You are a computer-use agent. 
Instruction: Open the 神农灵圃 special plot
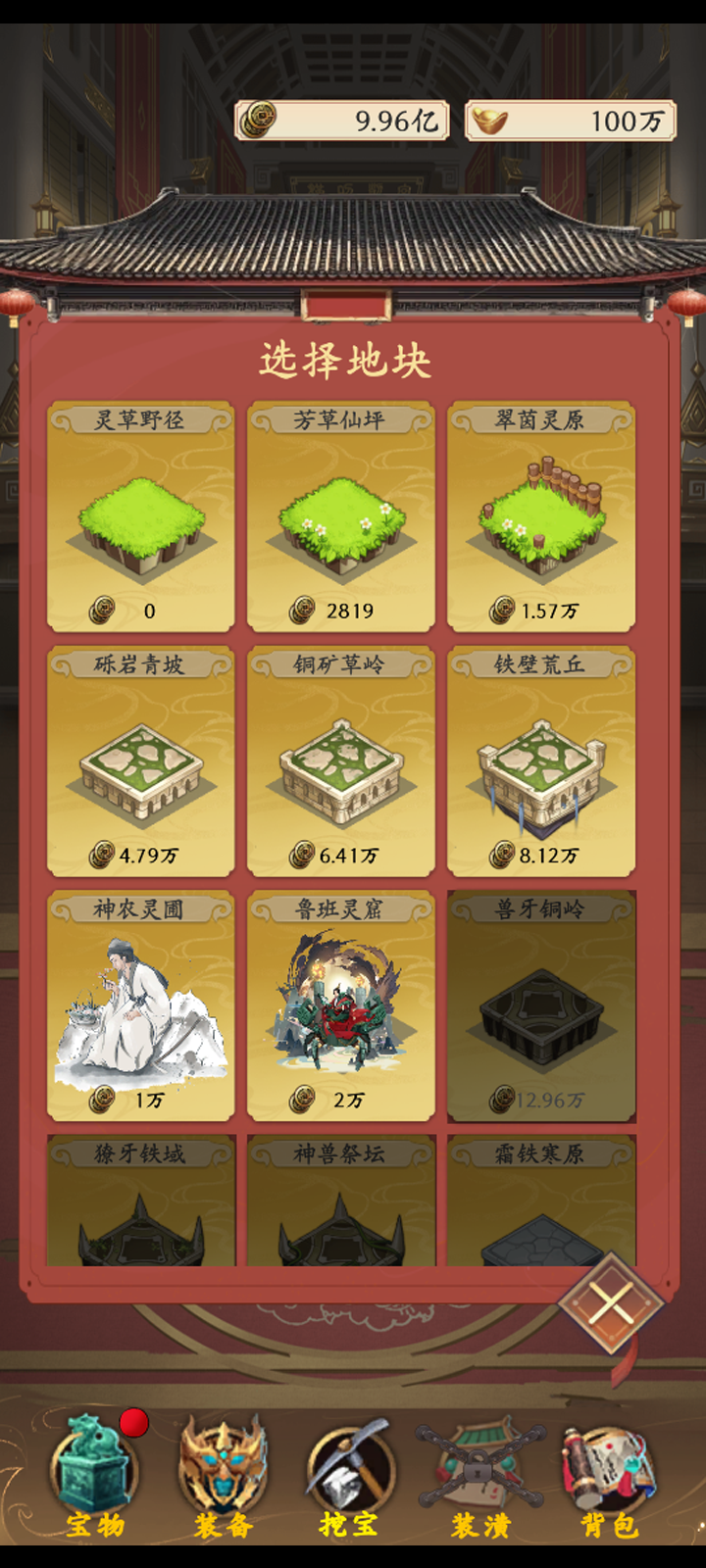(141, 1006)
